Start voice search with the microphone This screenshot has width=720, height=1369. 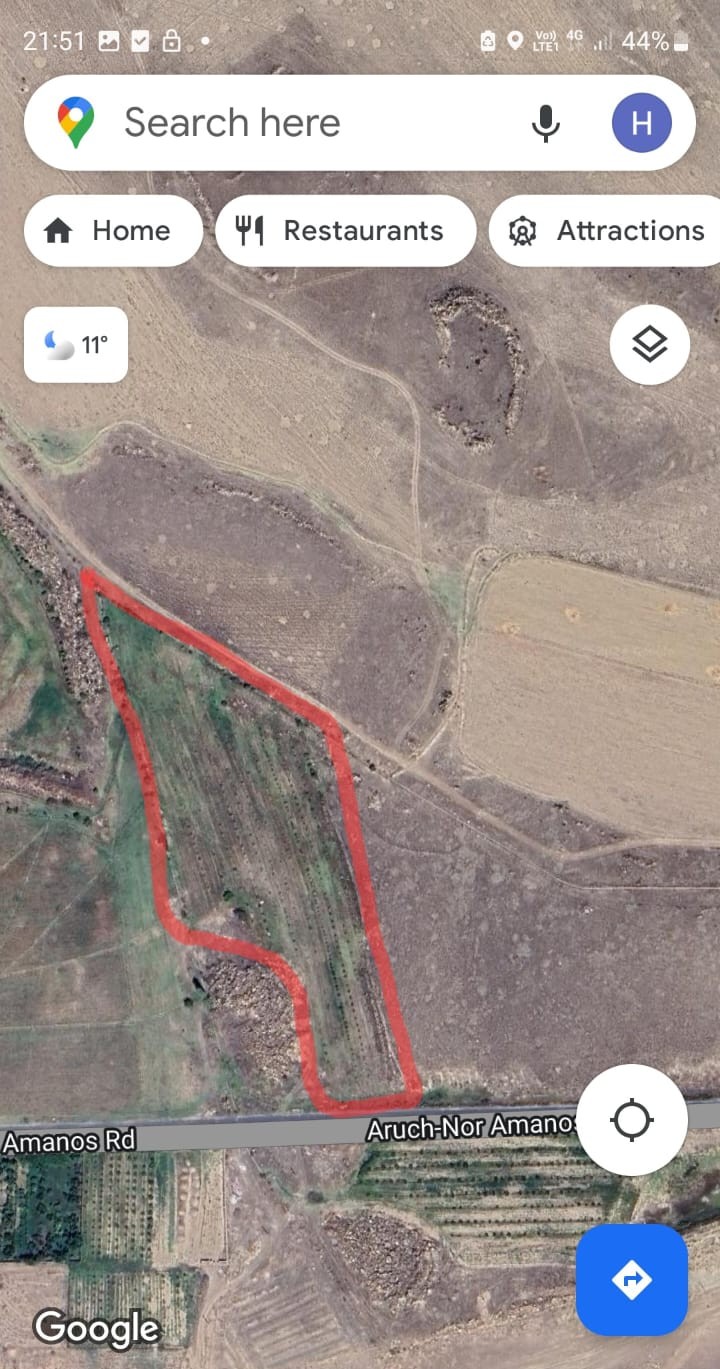[545, 123]
